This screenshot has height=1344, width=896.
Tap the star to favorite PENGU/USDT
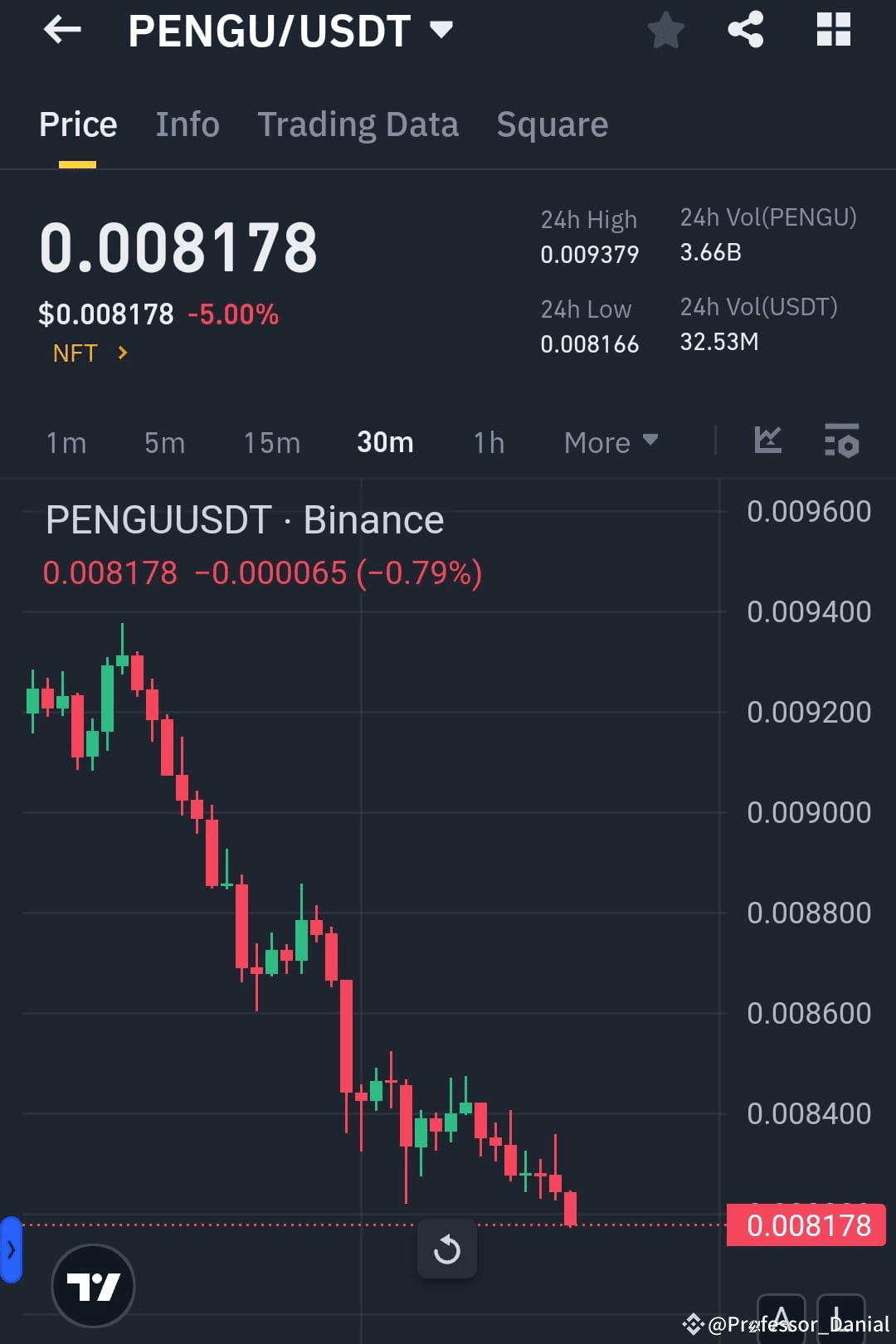tap(665, 30)
